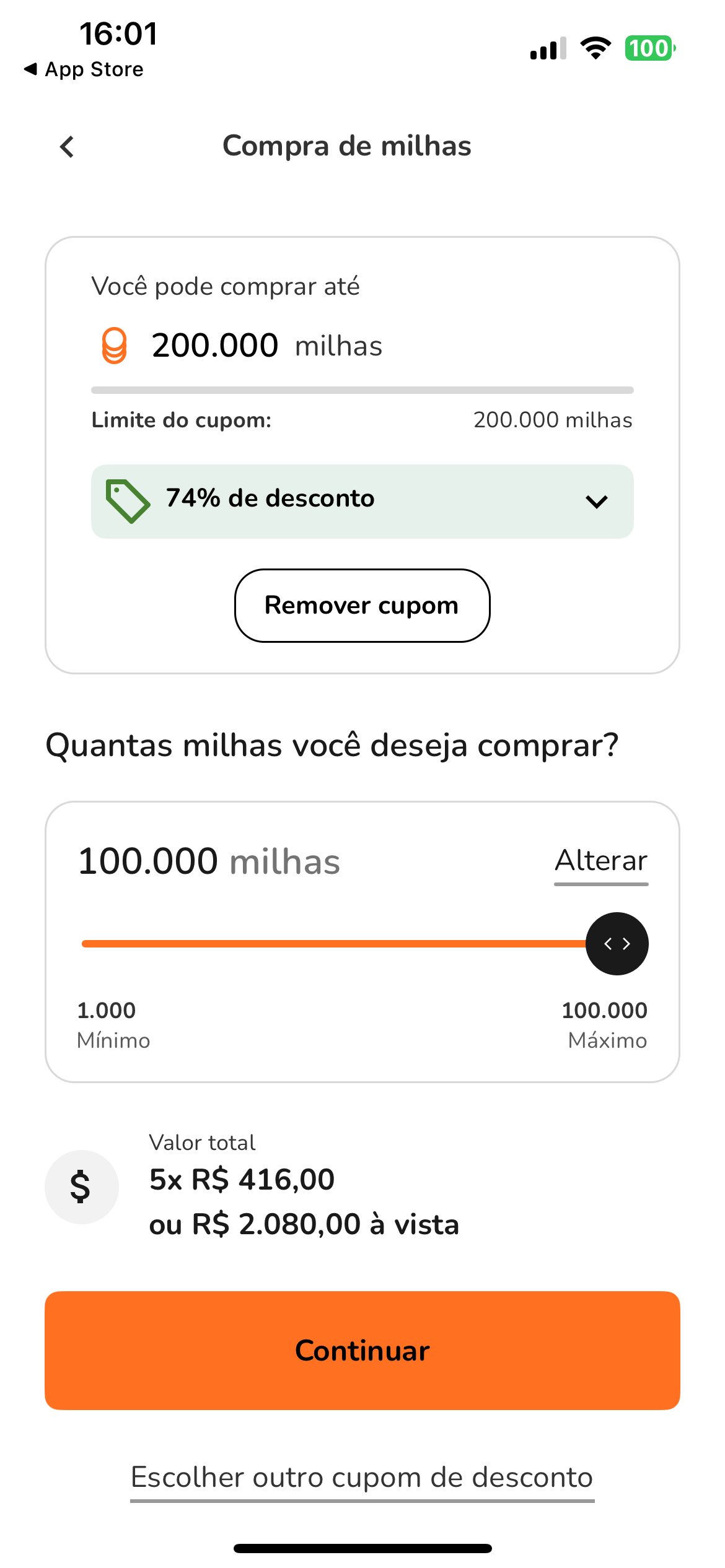Viewport: 725px width, 1568px height.
Task: Return to App Store from status bar
Action: tap(84, 69)
